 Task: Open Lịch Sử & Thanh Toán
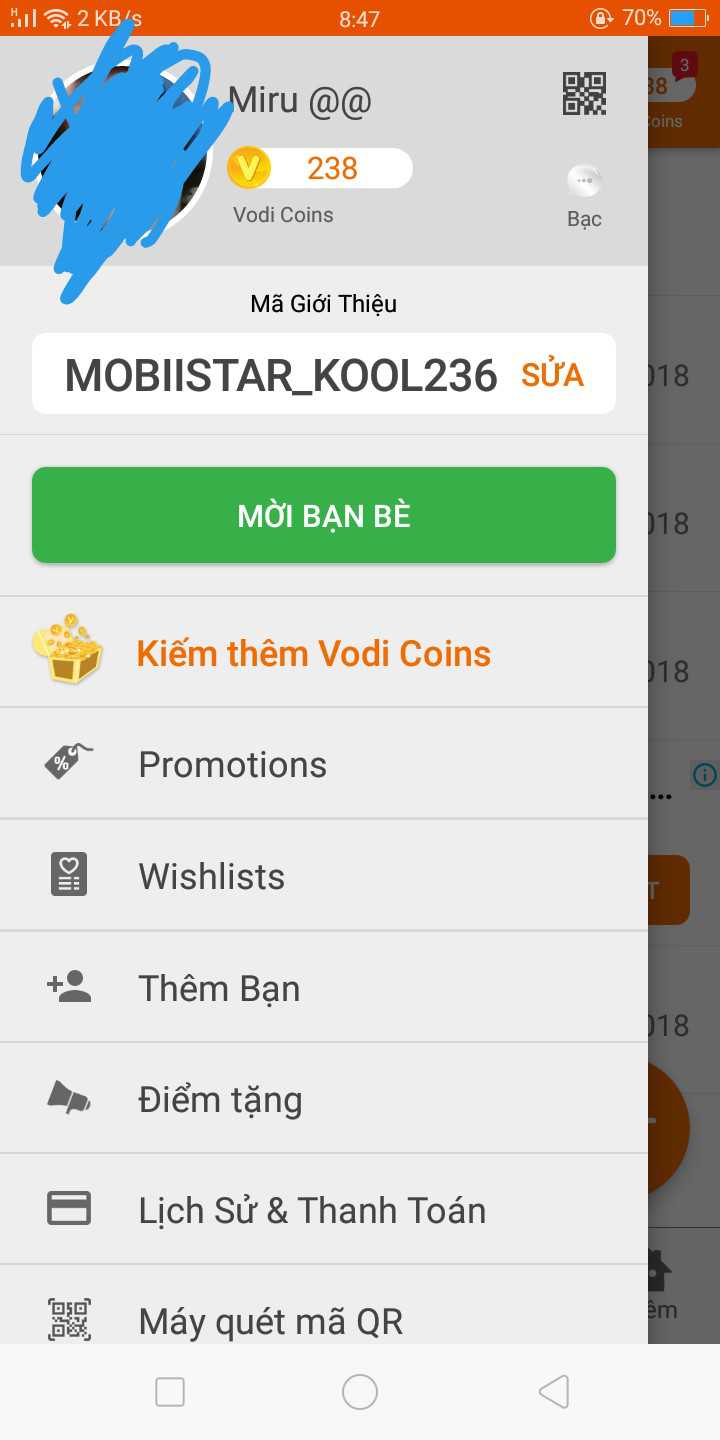pos(312,1211)
